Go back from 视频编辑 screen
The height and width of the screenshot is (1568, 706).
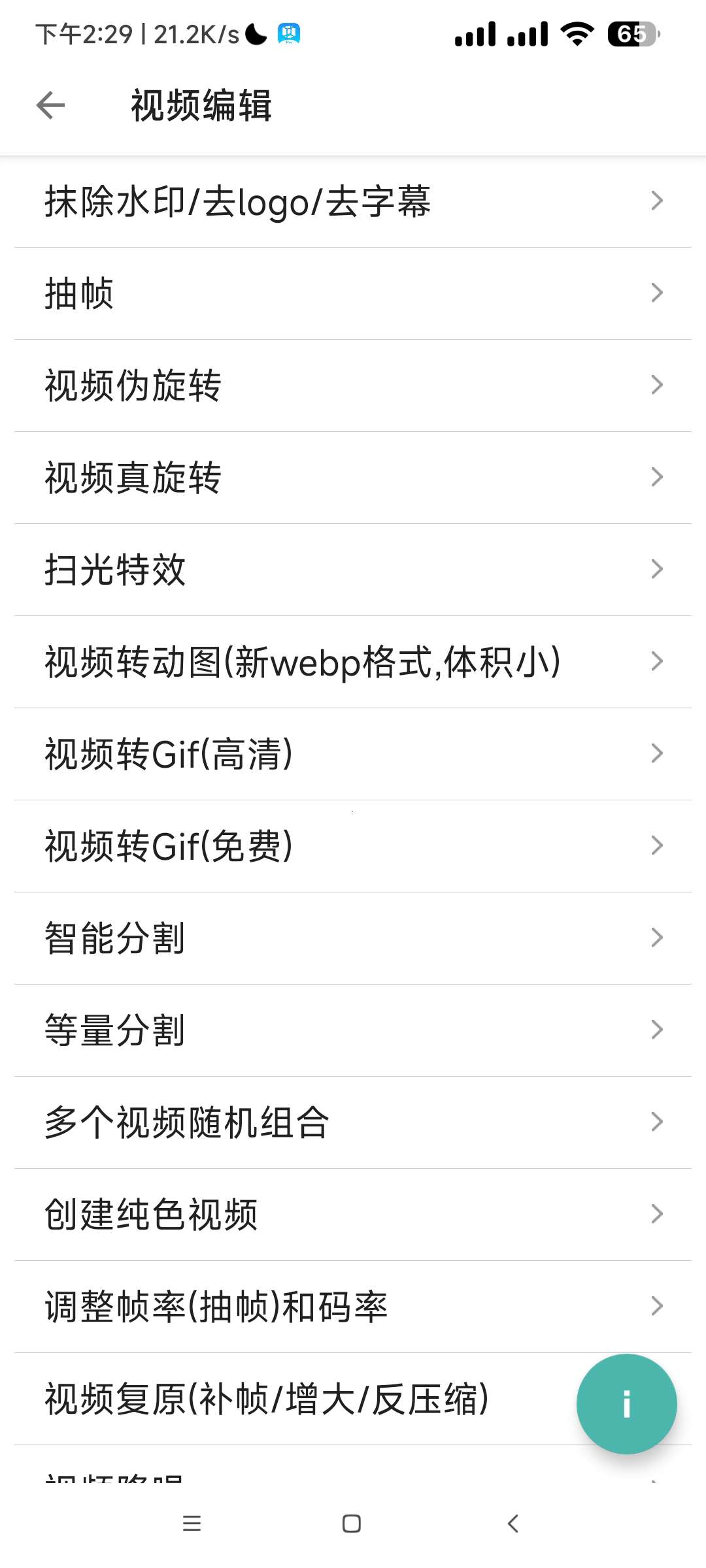50,105
